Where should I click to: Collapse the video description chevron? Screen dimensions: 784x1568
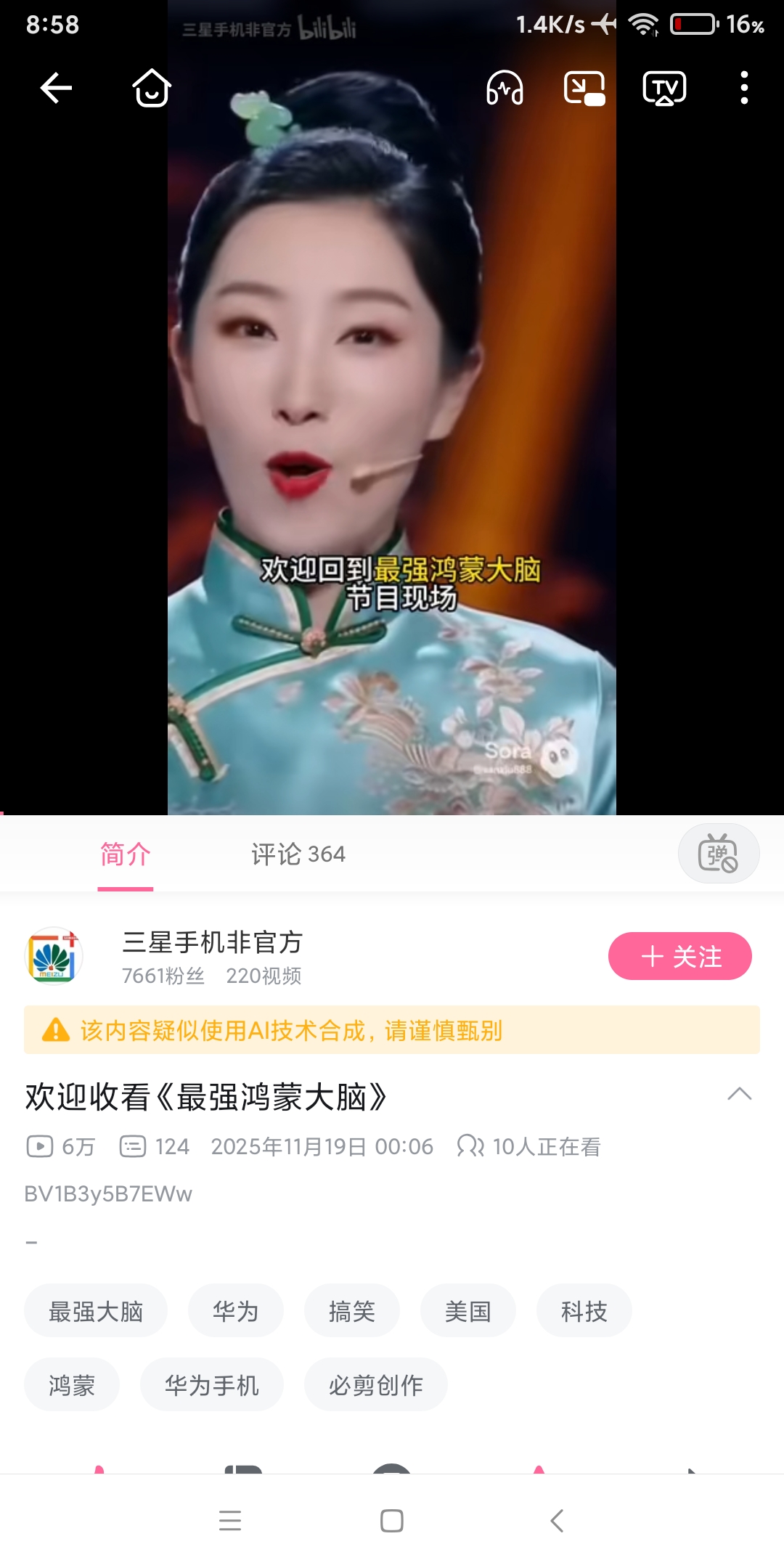(x=739, y=1094)
